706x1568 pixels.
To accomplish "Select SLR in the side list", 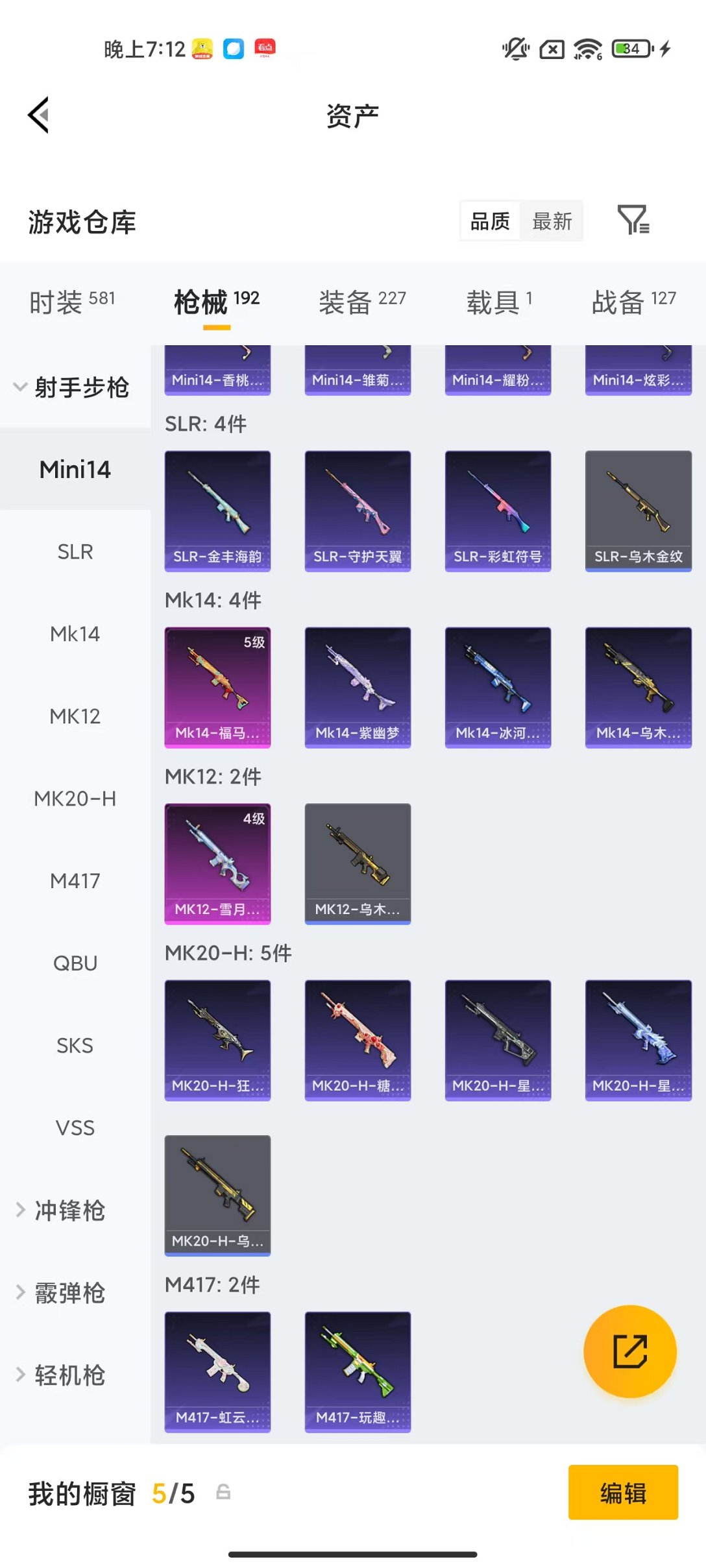I will 75,551.
